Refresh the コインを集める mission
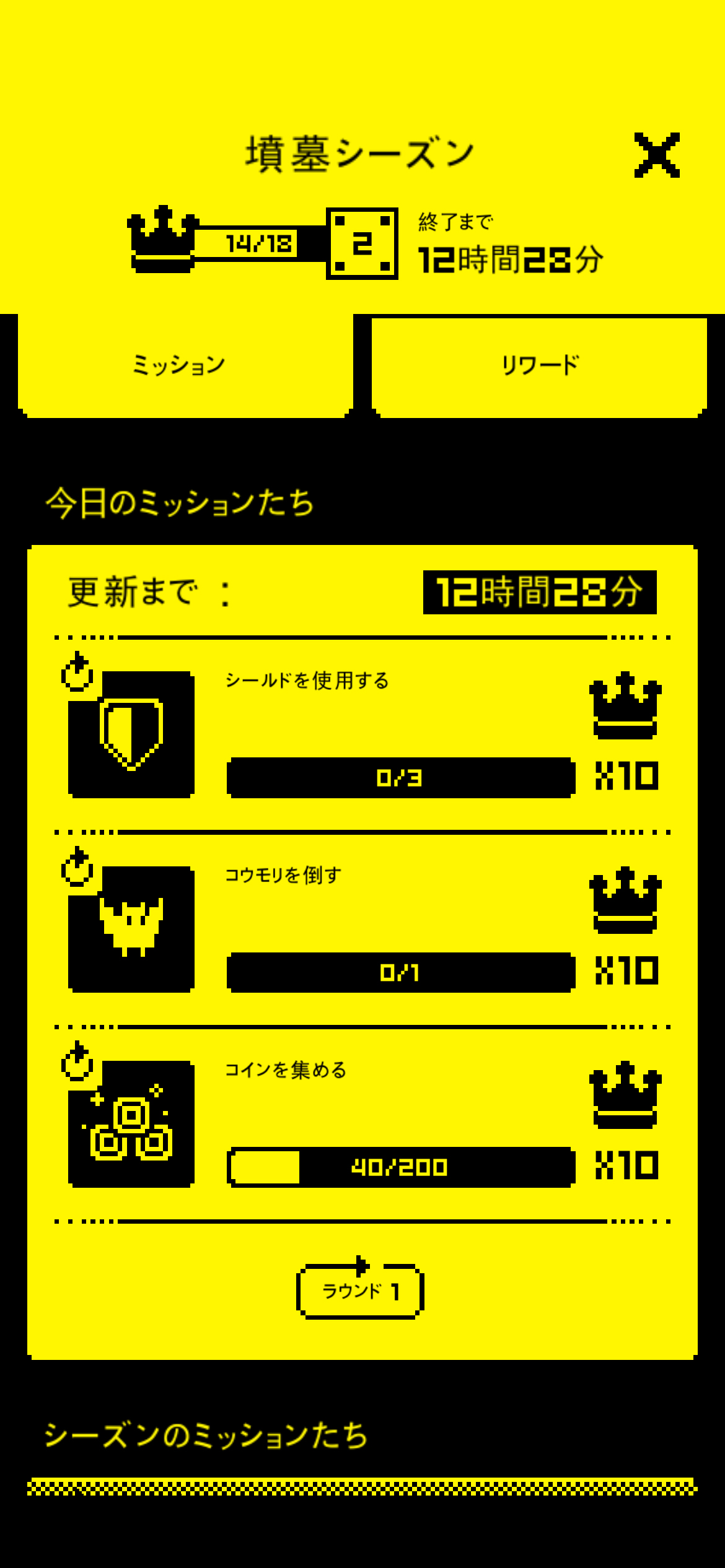The width and height of the screenshot is (725, 1568). pyautogui.click(x=77, y=1063)
